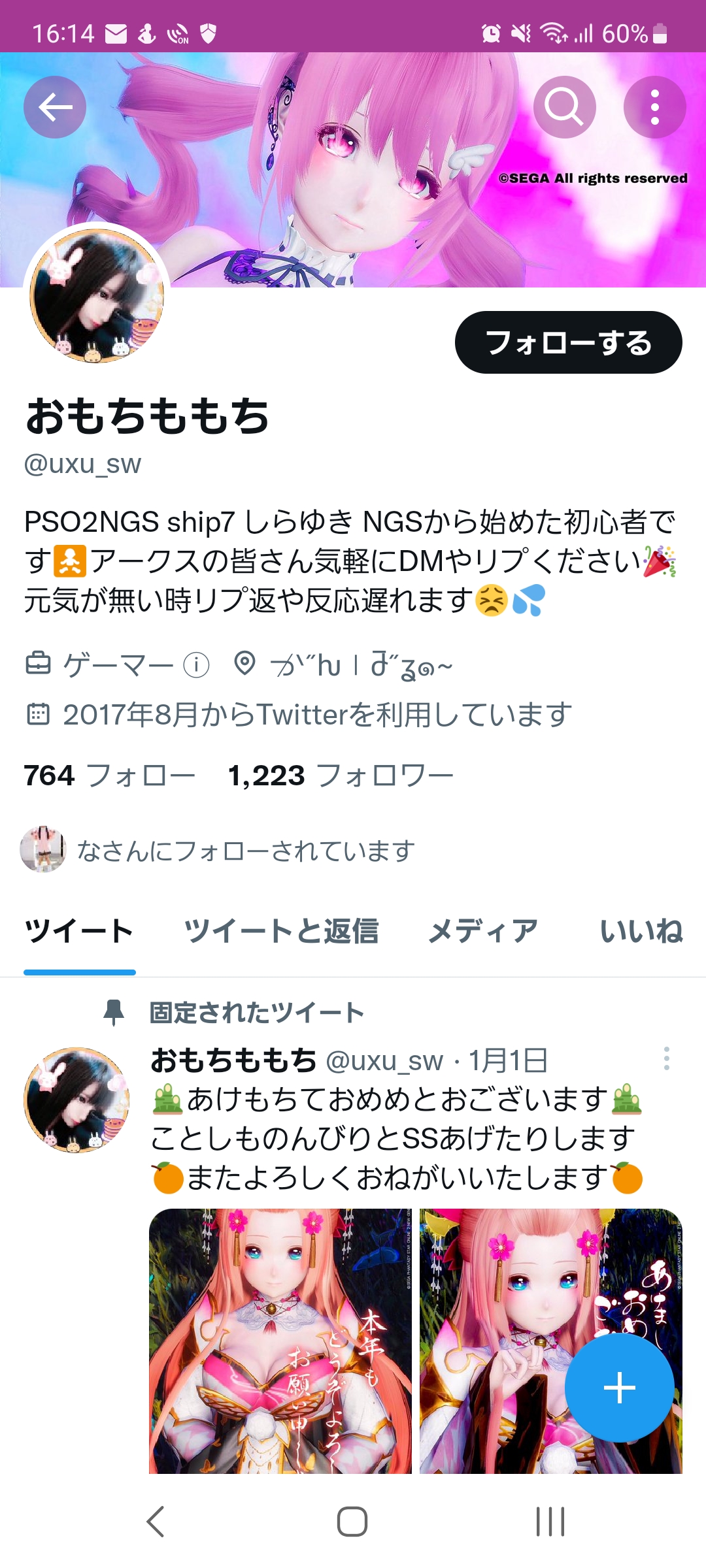The height and width of the screenshot is (1568, 706).
Task: Open the search icon on the profile banner
Action: [563, 106]
